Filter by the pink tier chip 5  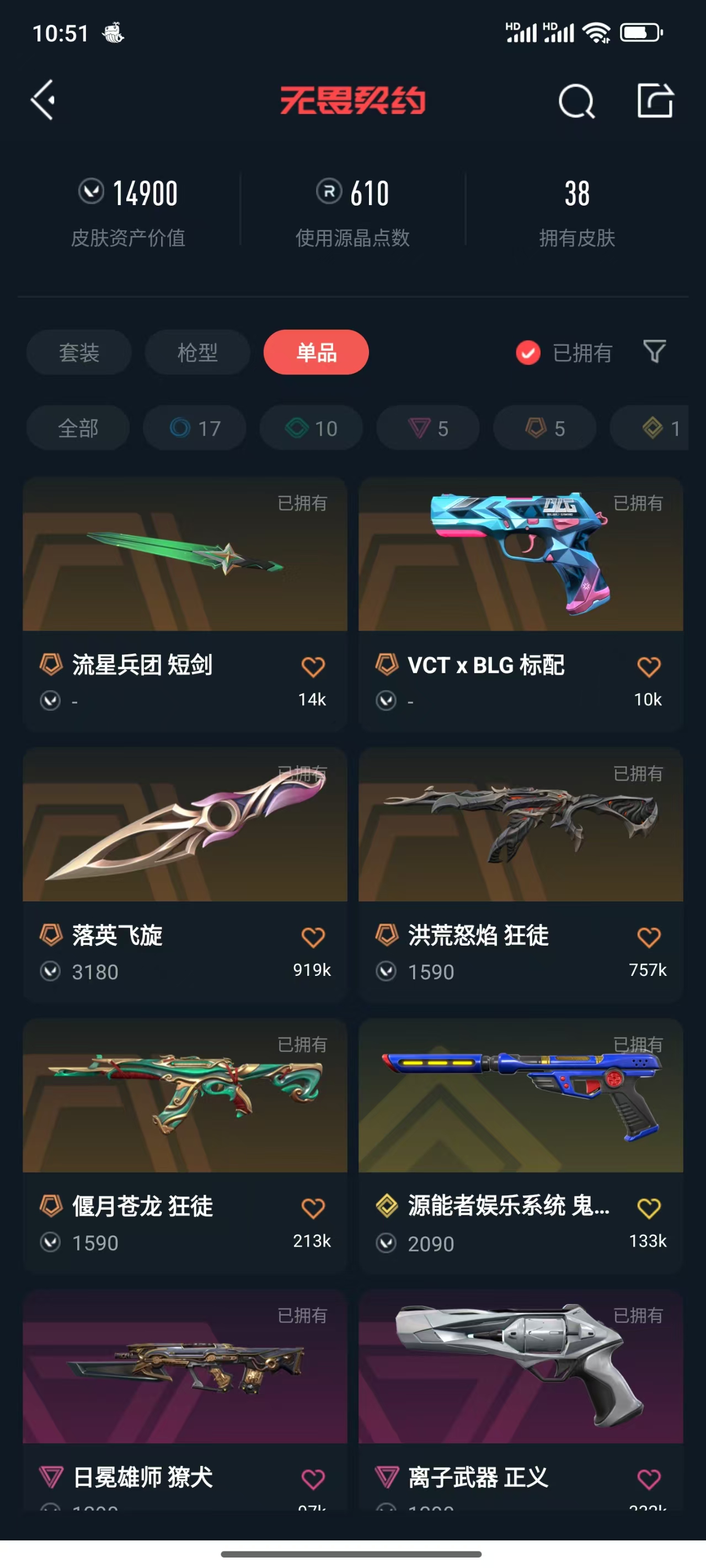pyautogui.click(x=427, y=428)
